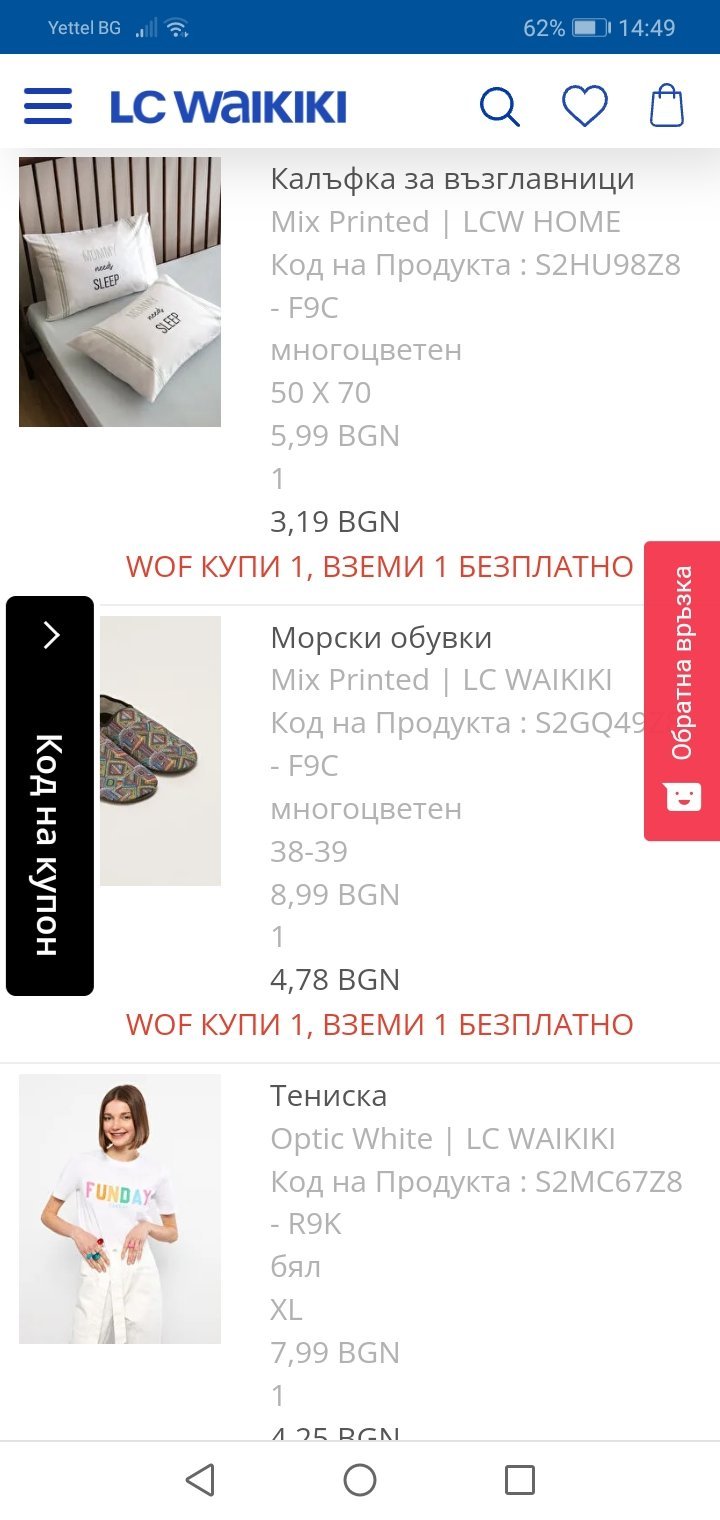720x1520 pixels.
Task: Open the shopping bag
Action: coord(667,105)
